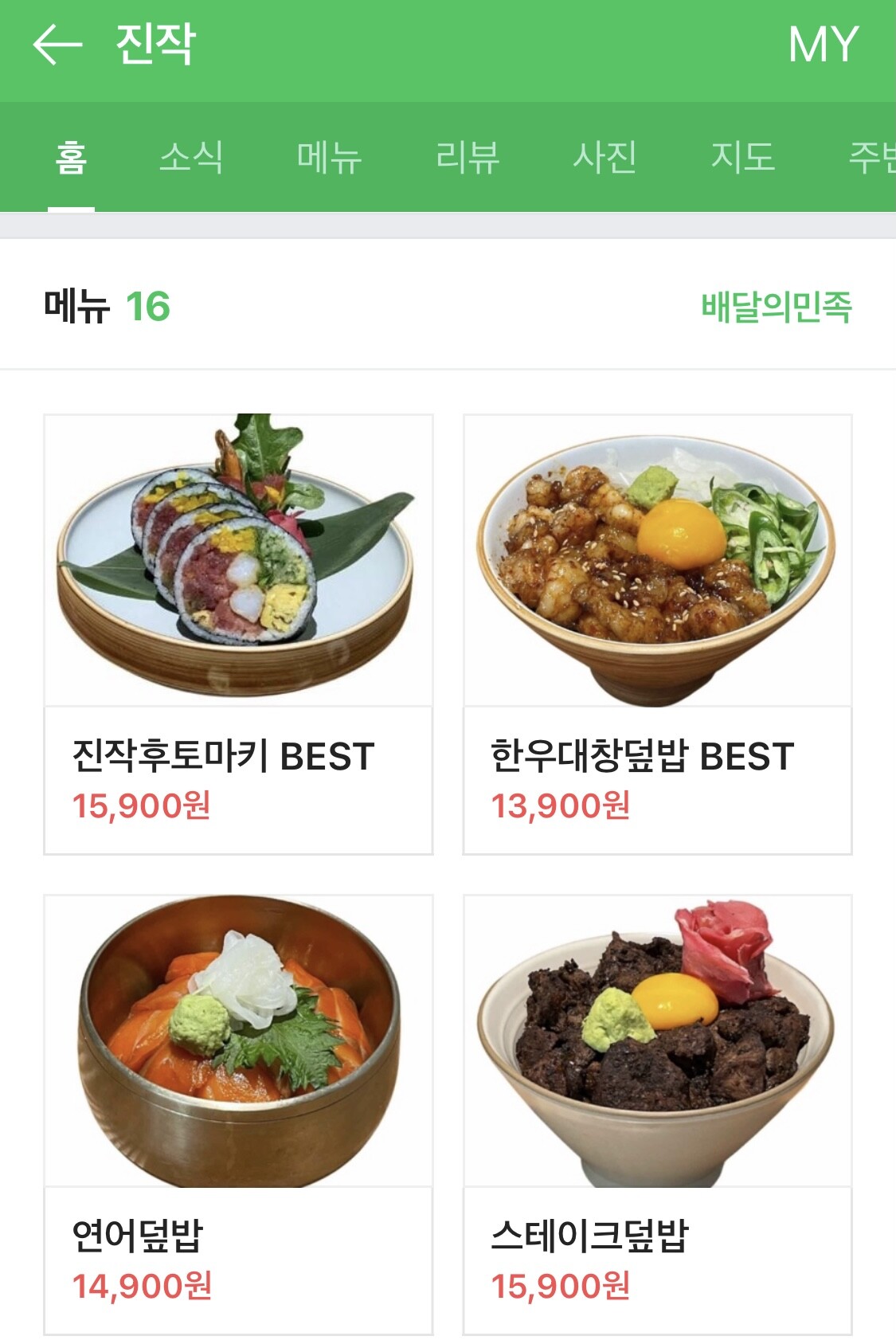Open the 진작후토마키 BEST menu card

[x=238, y=634]
